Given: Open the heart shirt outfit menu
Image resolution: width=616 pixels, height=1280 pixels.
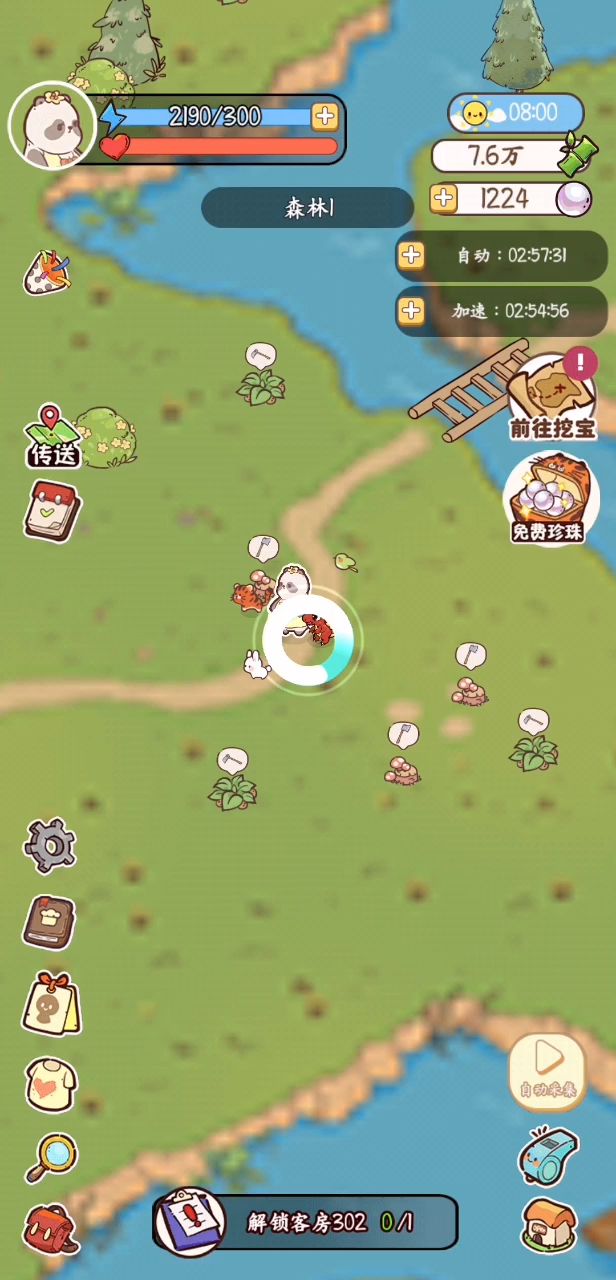Looking at the screenshot, I should click(x=51, y=1084).
